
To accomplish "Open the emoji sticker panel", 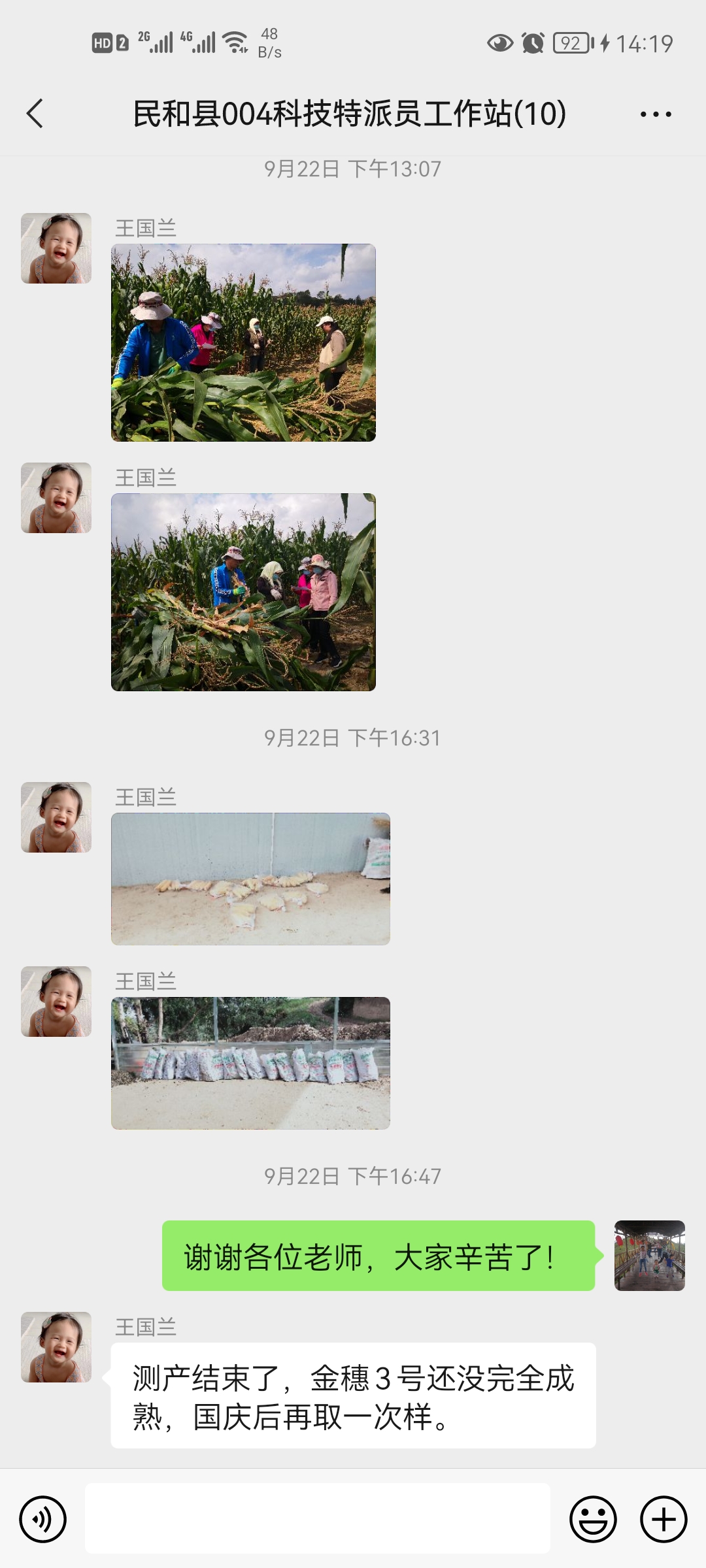I will (593, 1519).
